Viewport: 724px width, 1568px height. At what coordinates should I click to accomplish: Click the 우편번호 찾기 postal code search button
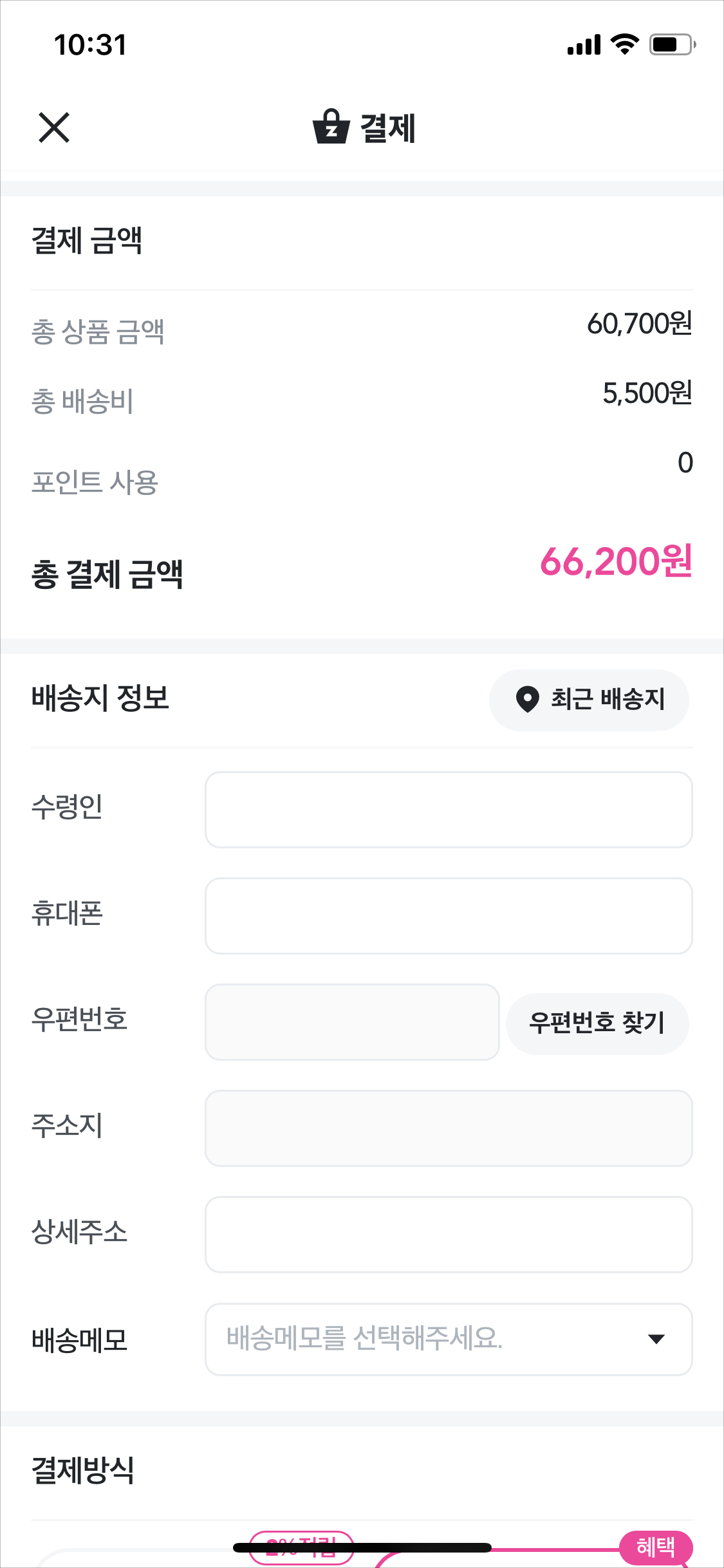pyautogui.click(x=597, y=1023)
